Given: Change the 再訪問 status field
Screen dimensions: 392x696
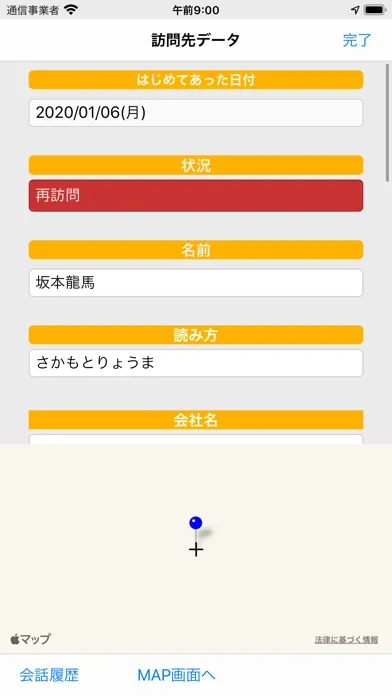Looking at the screenshot, I should coord(196,195).
